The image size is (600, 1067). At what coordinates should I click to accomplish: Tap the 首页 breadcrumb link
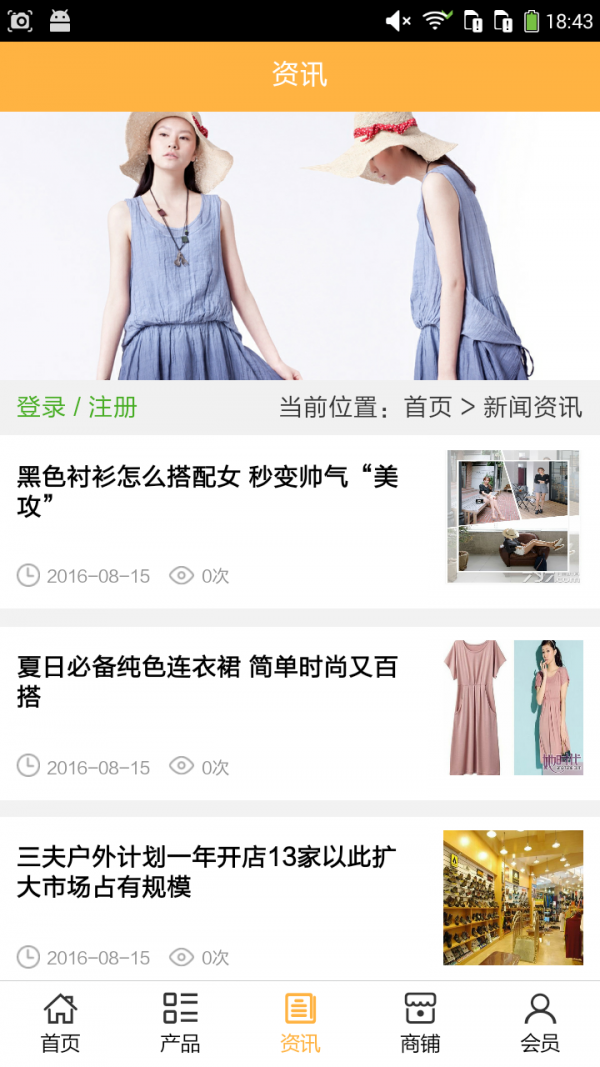coord(428,407)
